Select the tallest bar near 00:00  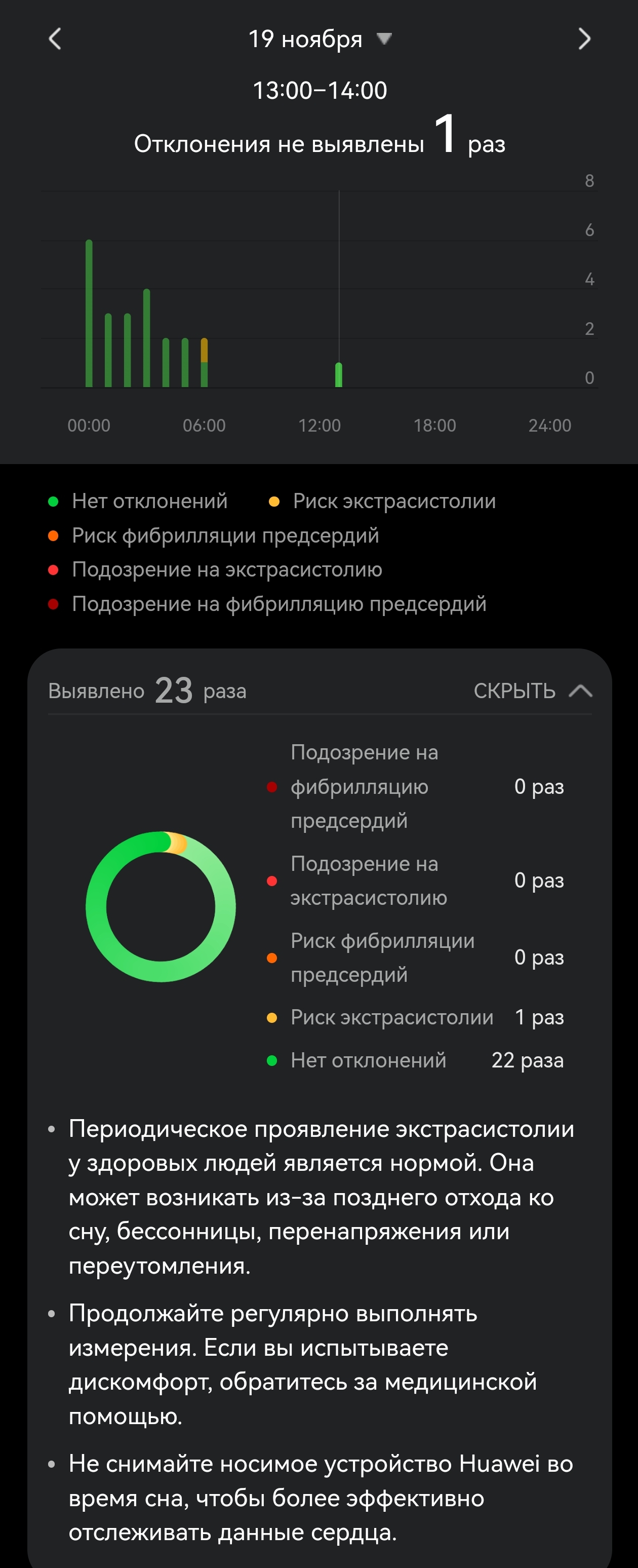tap(89, 314)
